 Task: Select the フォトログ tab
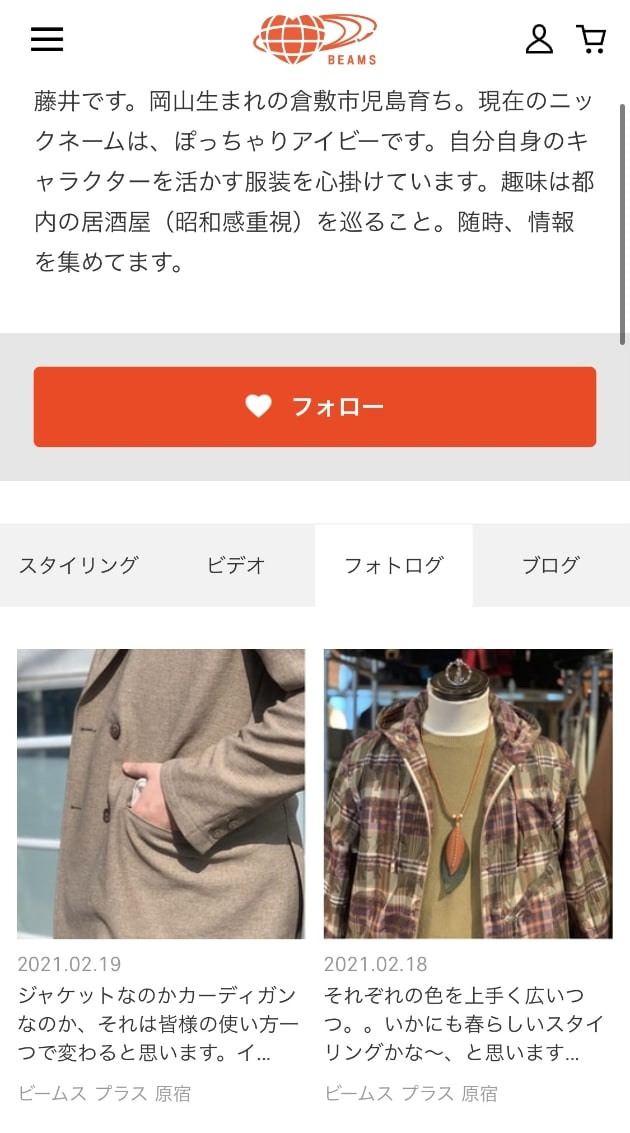[x=394, y=565]
